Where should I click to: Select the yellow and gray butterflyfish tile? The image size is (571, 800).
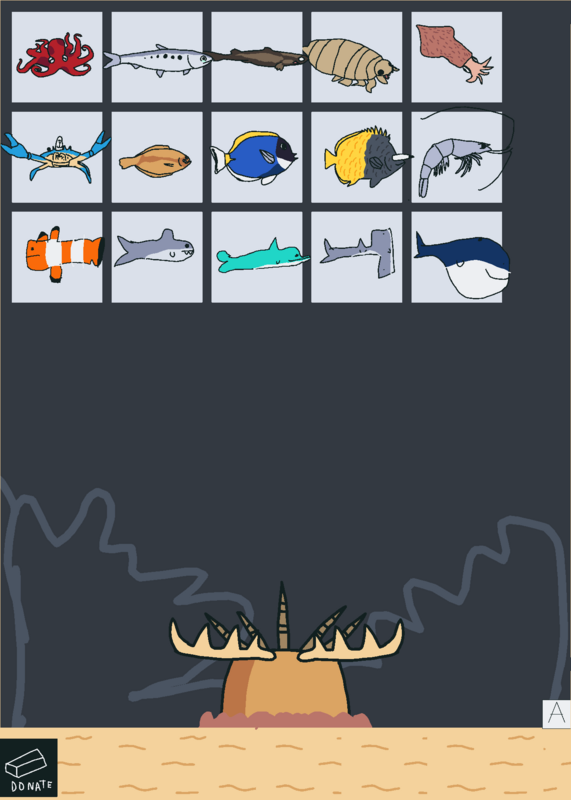[356, 157]
